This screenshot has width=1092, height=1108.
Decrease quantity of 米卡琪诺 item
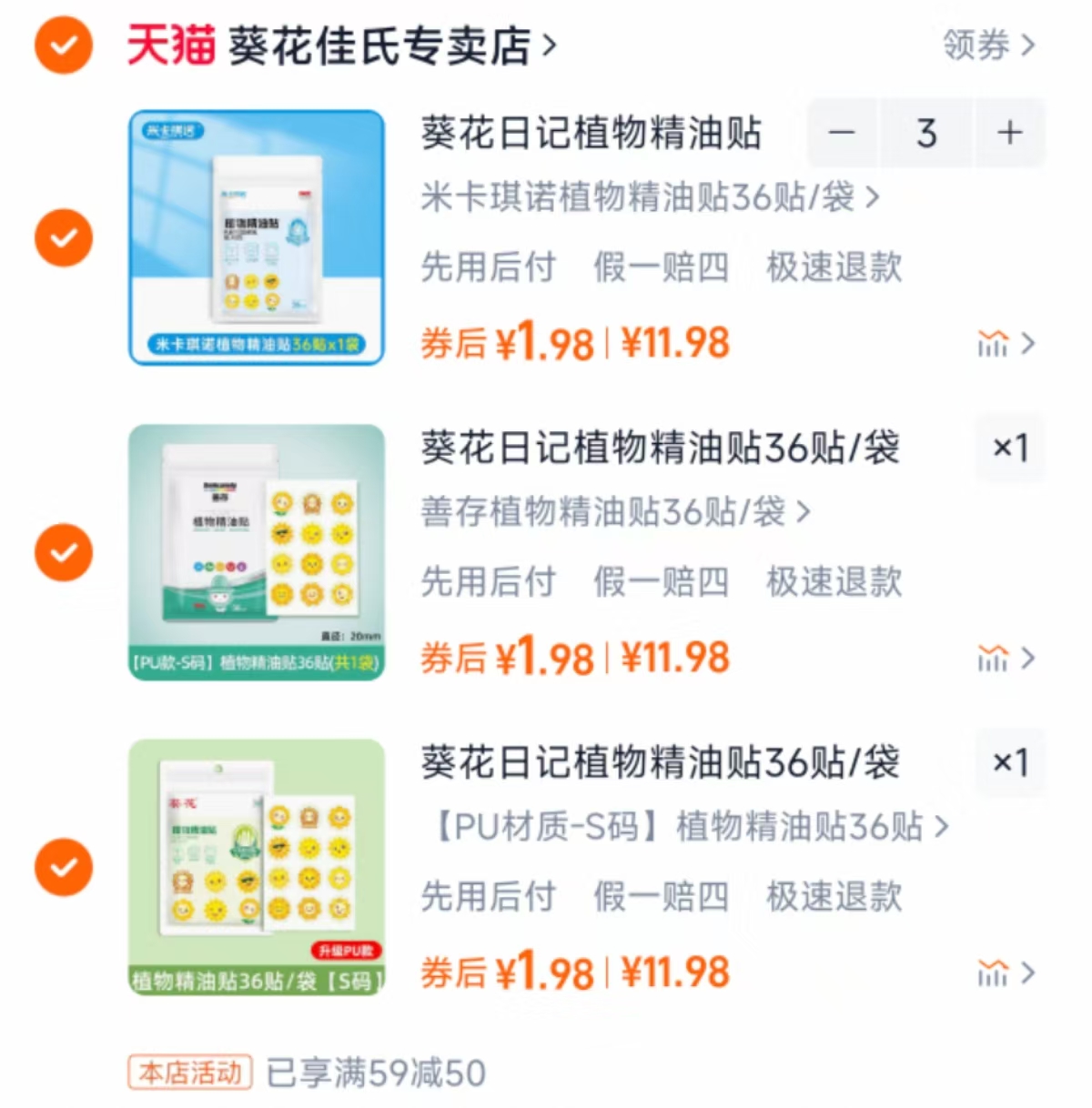coord(842,134)
